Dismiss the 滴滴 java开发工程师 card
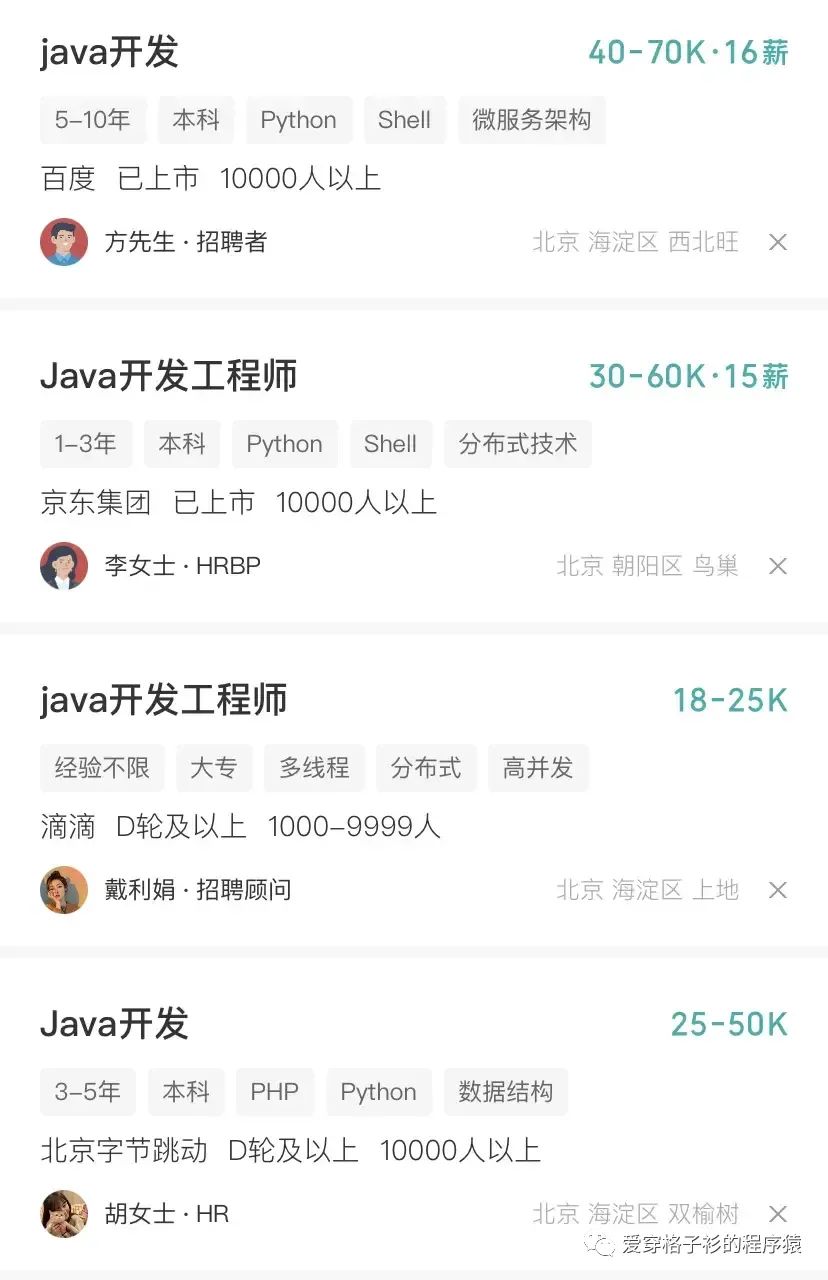Image resolution: width=828 pixels, height=1280 pixels. coord(778,890)
